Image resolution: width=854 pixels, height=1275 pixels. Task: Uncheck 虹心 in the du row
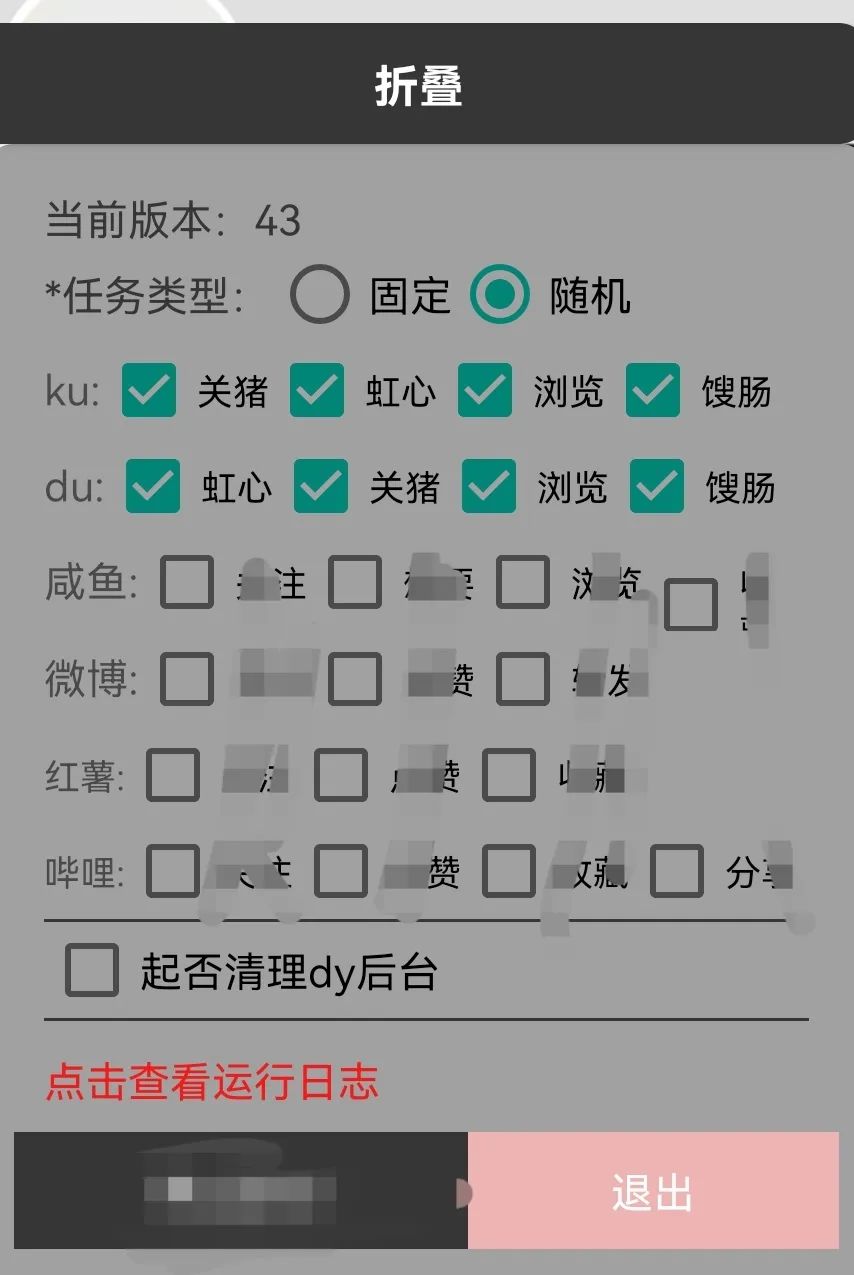point(150,488)
